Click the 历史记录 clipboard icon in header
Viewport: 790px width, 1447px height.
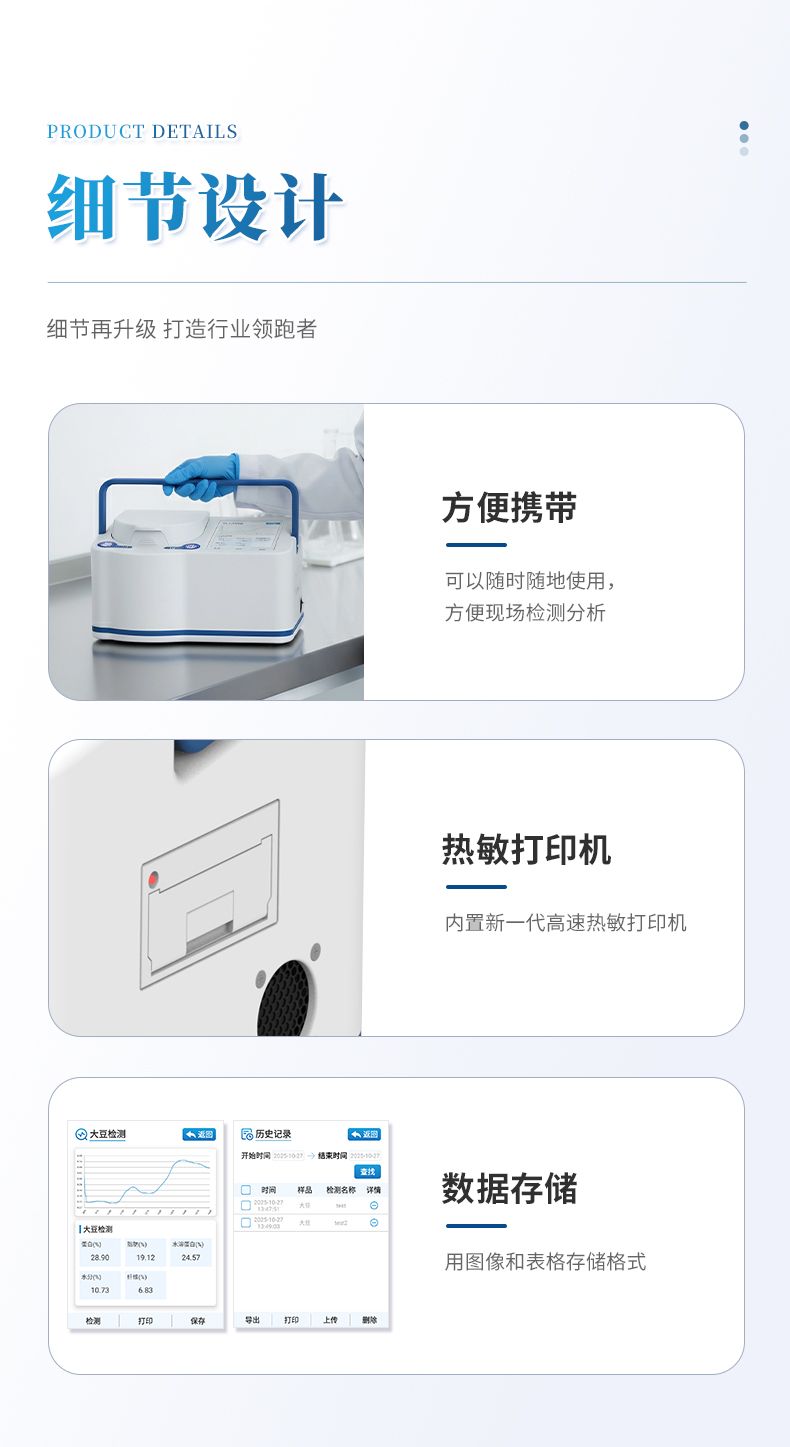point(246,1134)
